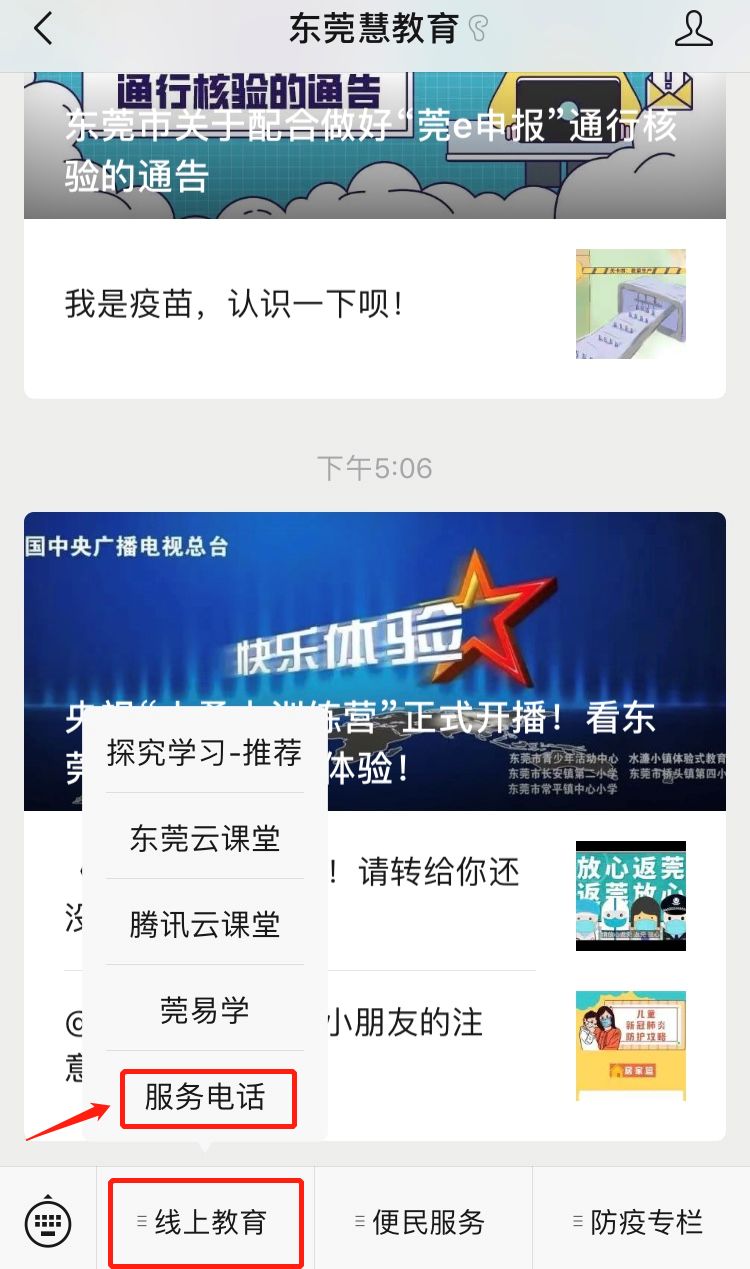Select 探究学习-推荐 from the popup menu

coord(204,752)
